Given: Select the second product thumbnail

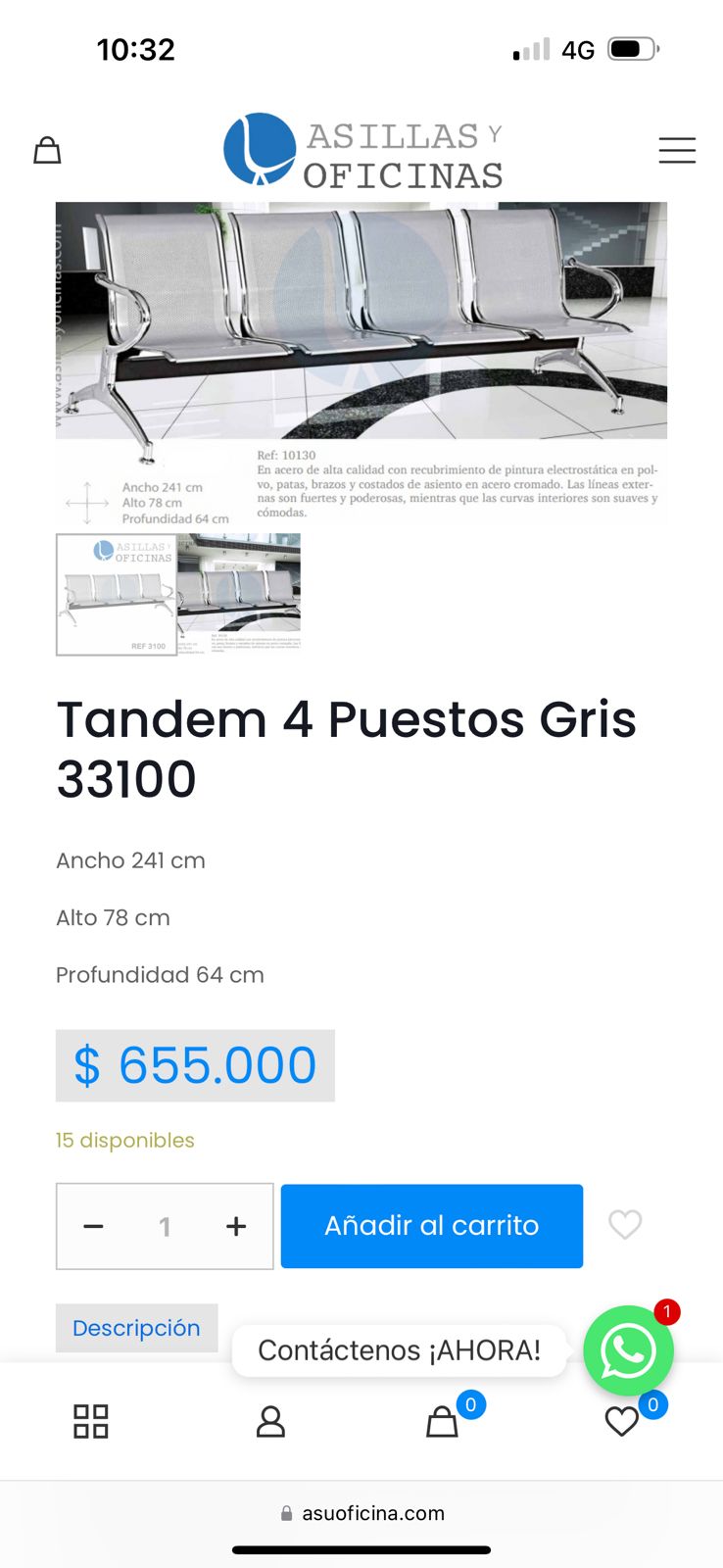Looking at the screenshot, I should [x=239, y=593].
